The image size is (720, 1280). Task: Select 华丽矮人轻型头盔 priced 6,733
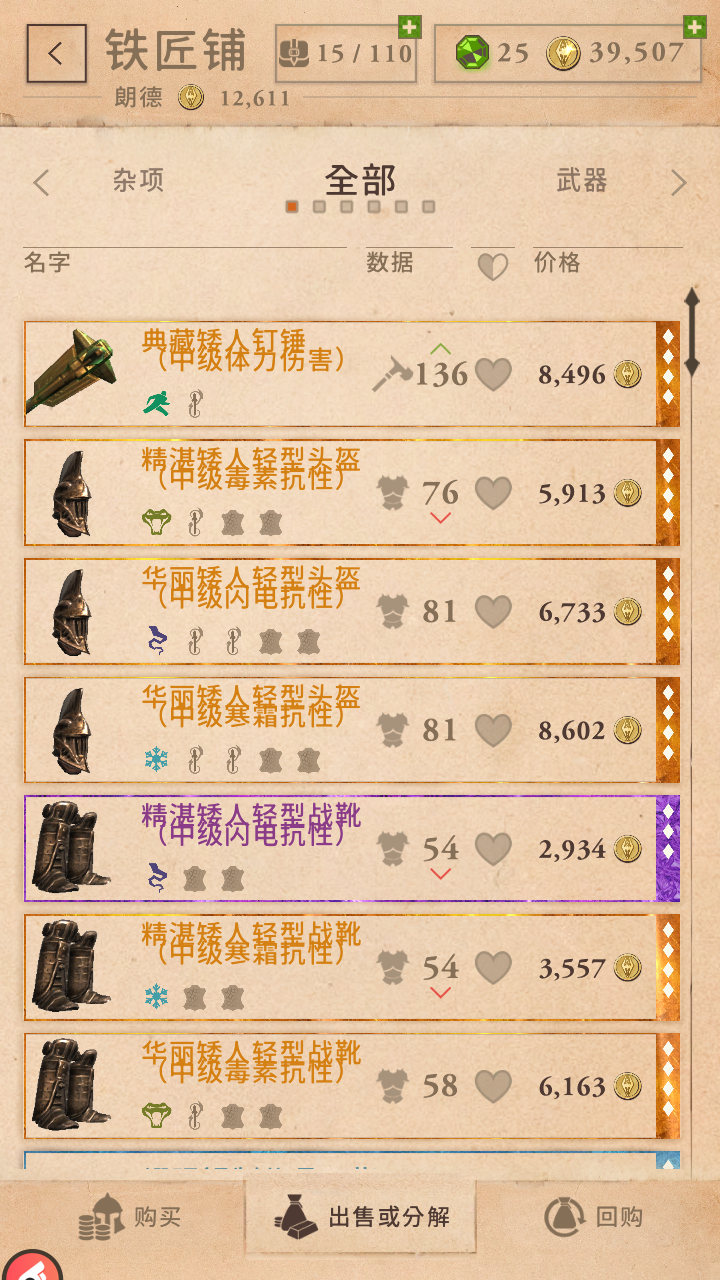[250, 611]
